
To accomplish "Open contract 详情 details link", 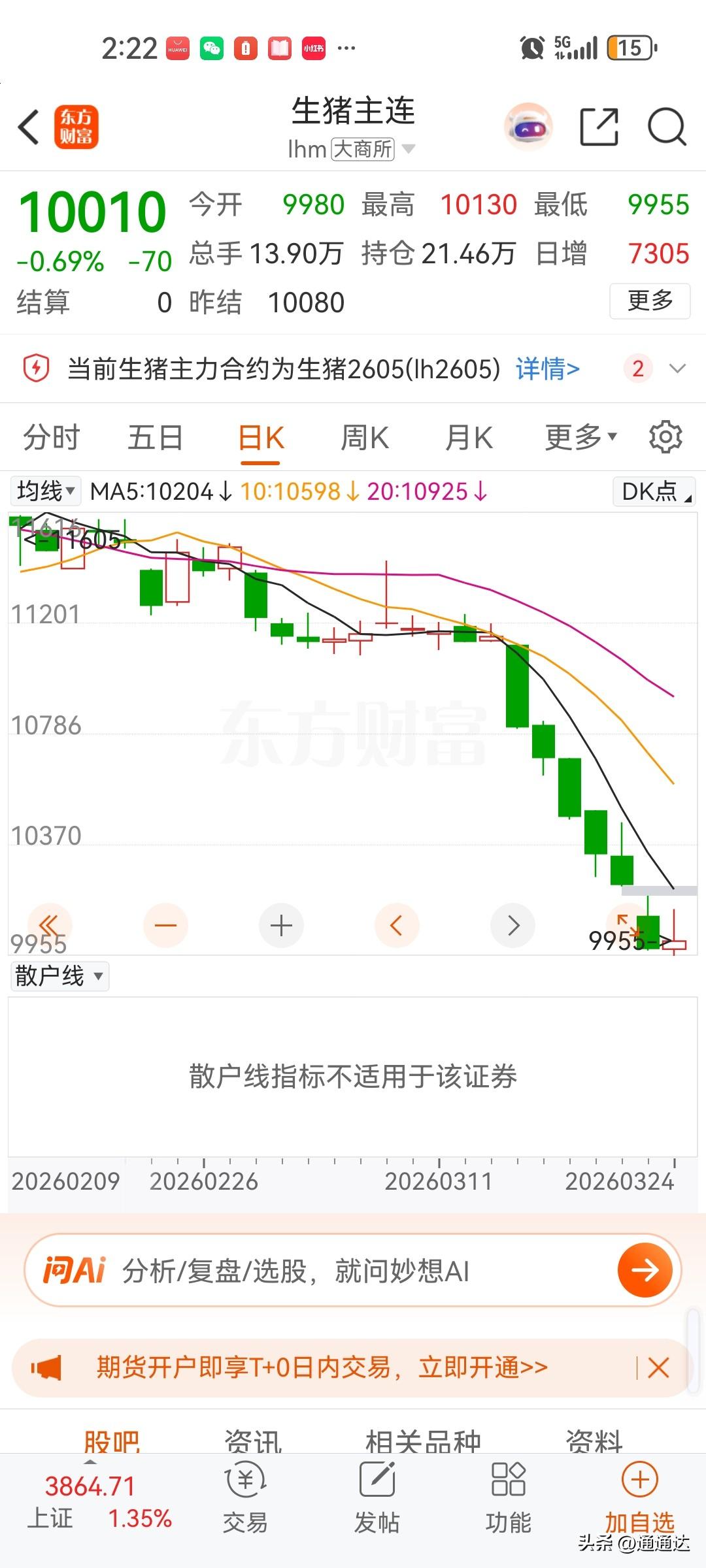I will coord(548,369).
